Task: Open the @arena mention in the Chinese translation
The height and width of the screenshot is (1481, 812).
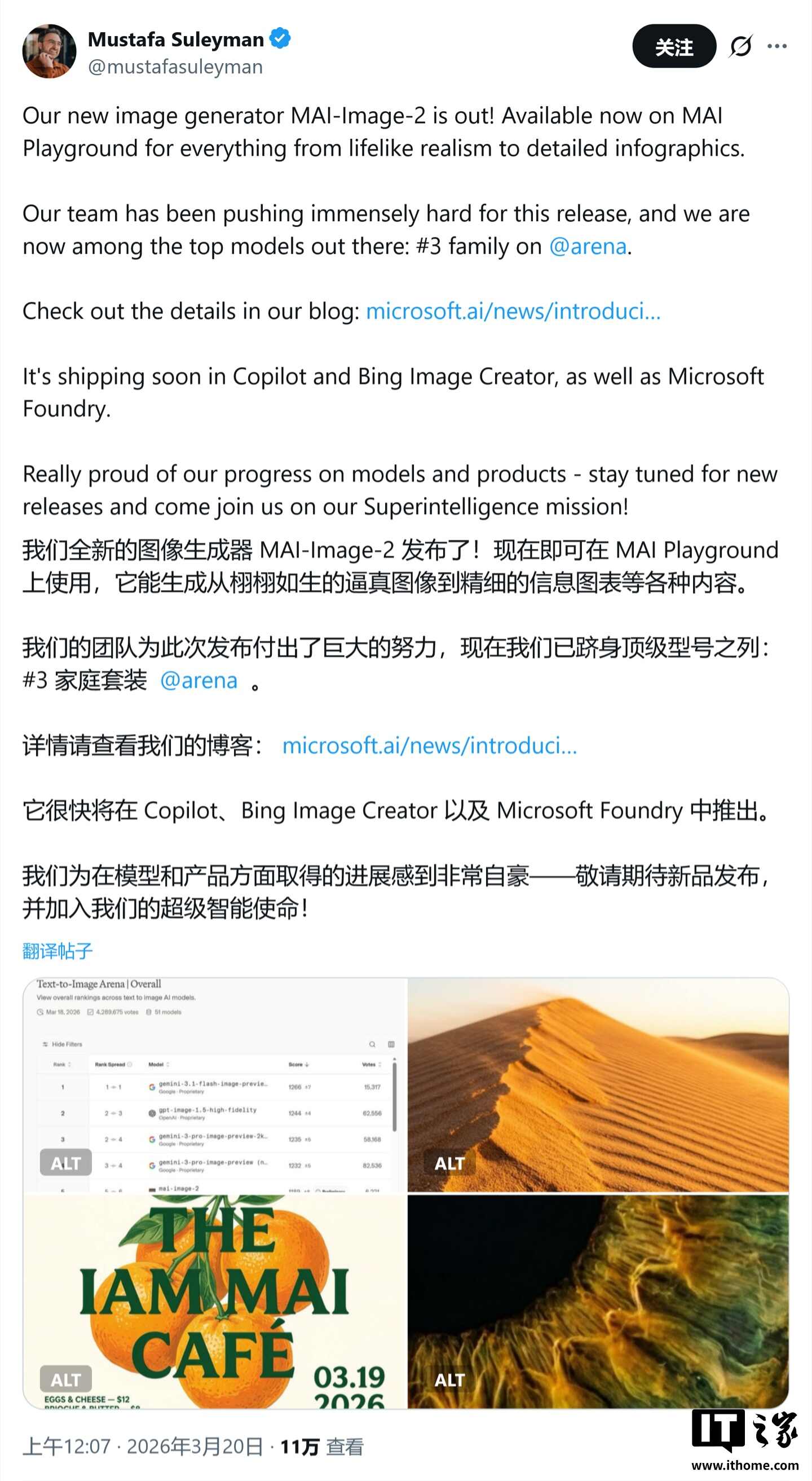Action: pyautogui.click(x=198, y=681)
